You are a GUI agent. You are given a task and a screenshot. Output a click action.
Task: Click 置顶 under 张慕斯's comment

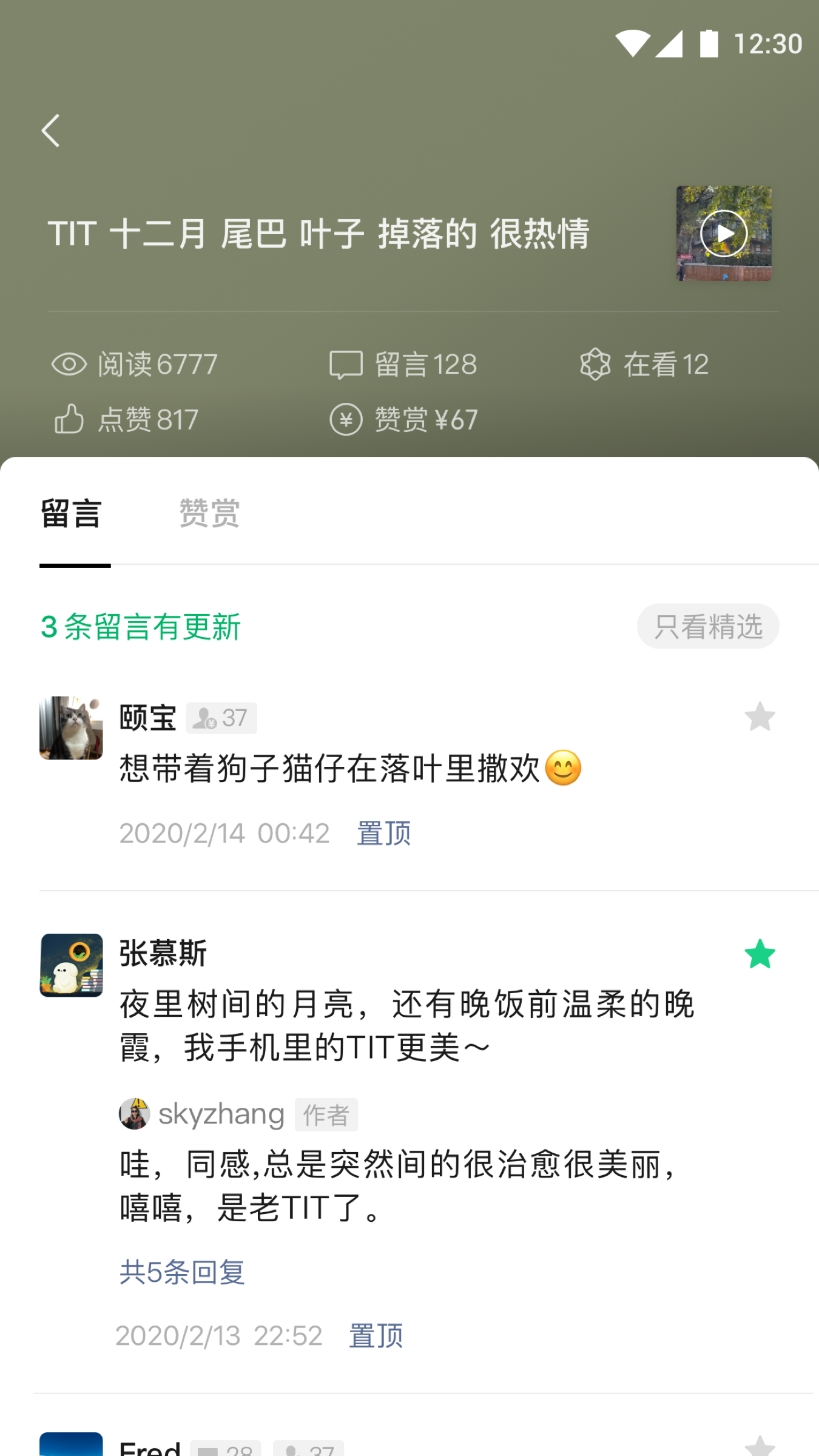point(375,1335)
